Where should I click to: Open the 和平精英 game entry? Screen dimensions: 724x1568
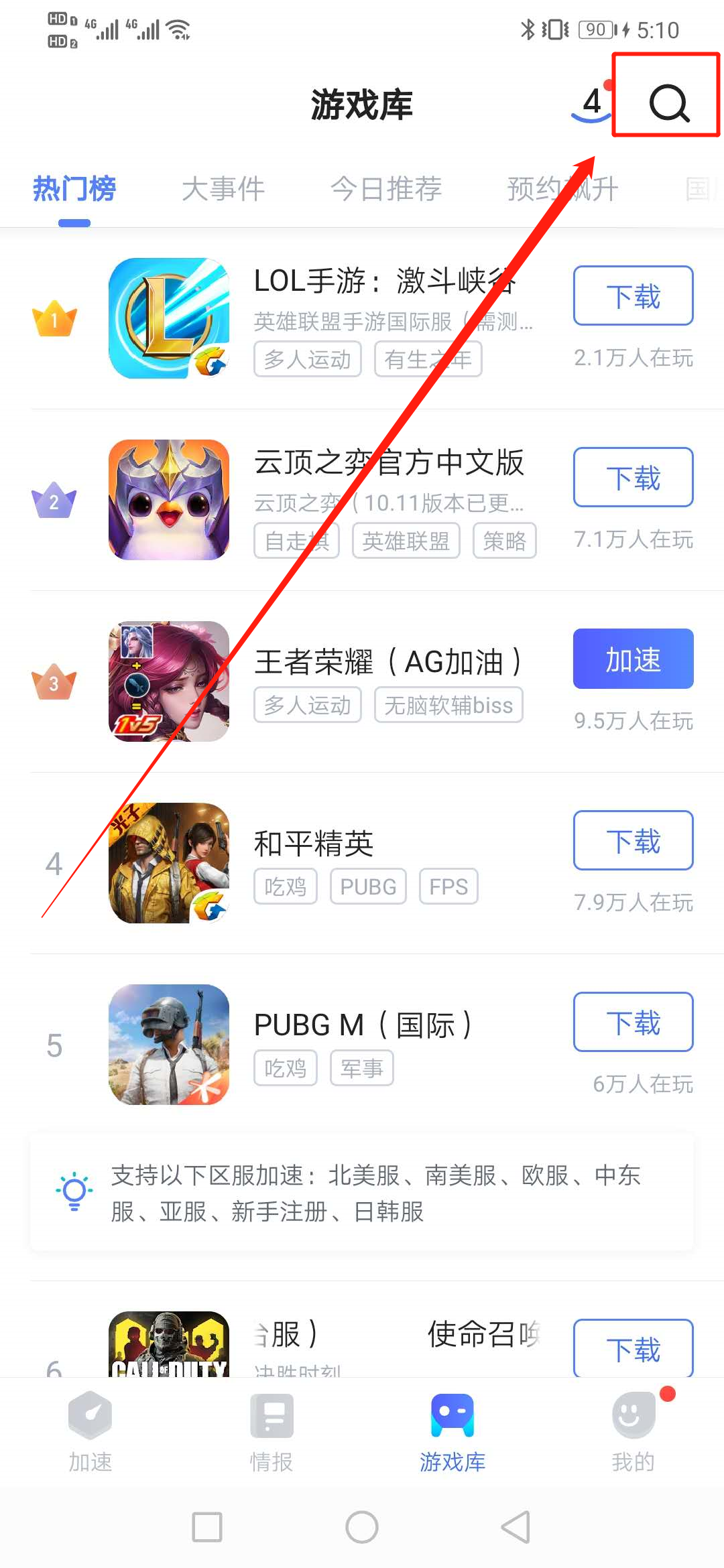coord(314,843)
